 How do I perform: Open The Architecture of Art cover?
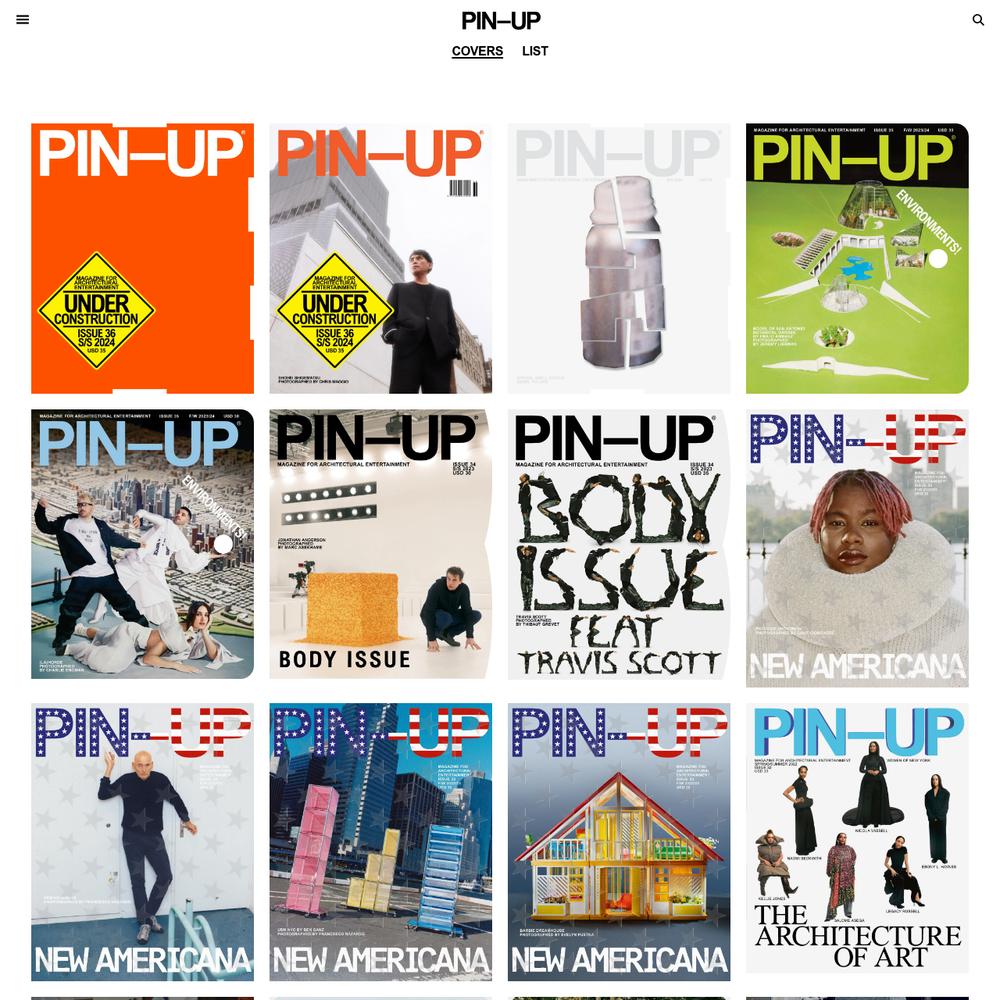click(857, 838)
